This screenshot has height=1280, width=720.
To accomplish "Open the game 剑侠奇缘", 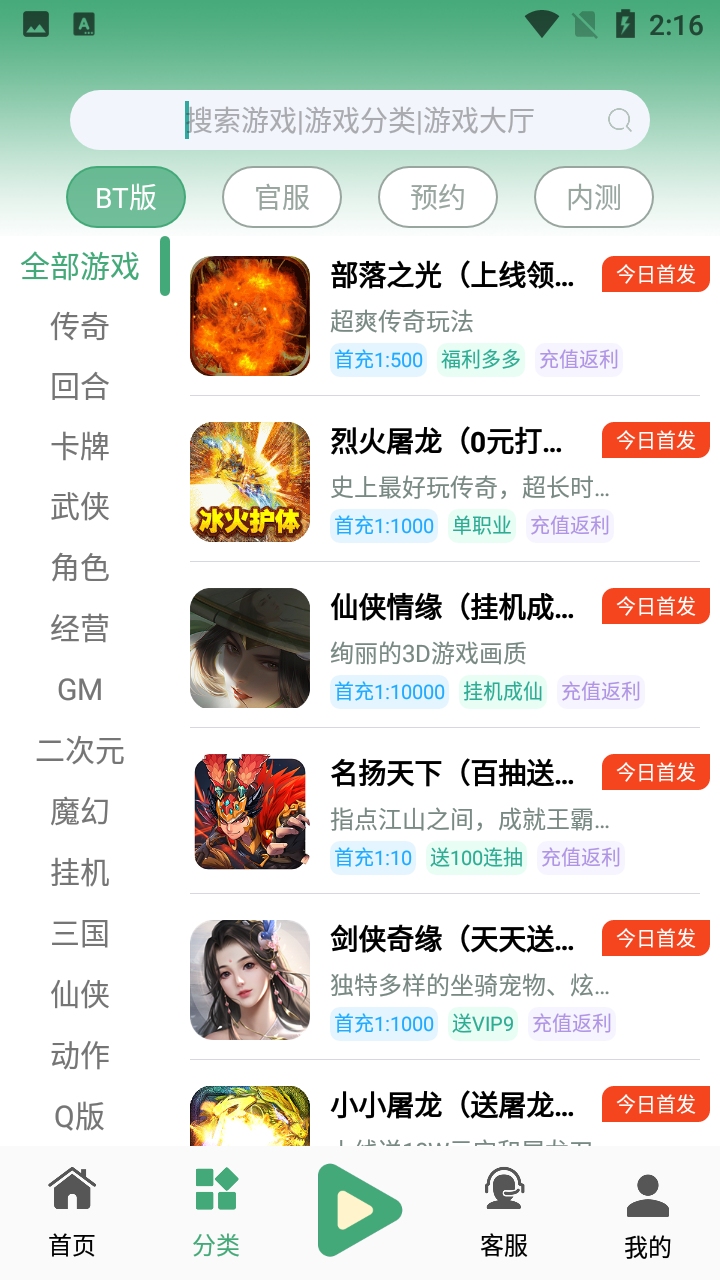I will coord(452,940).
